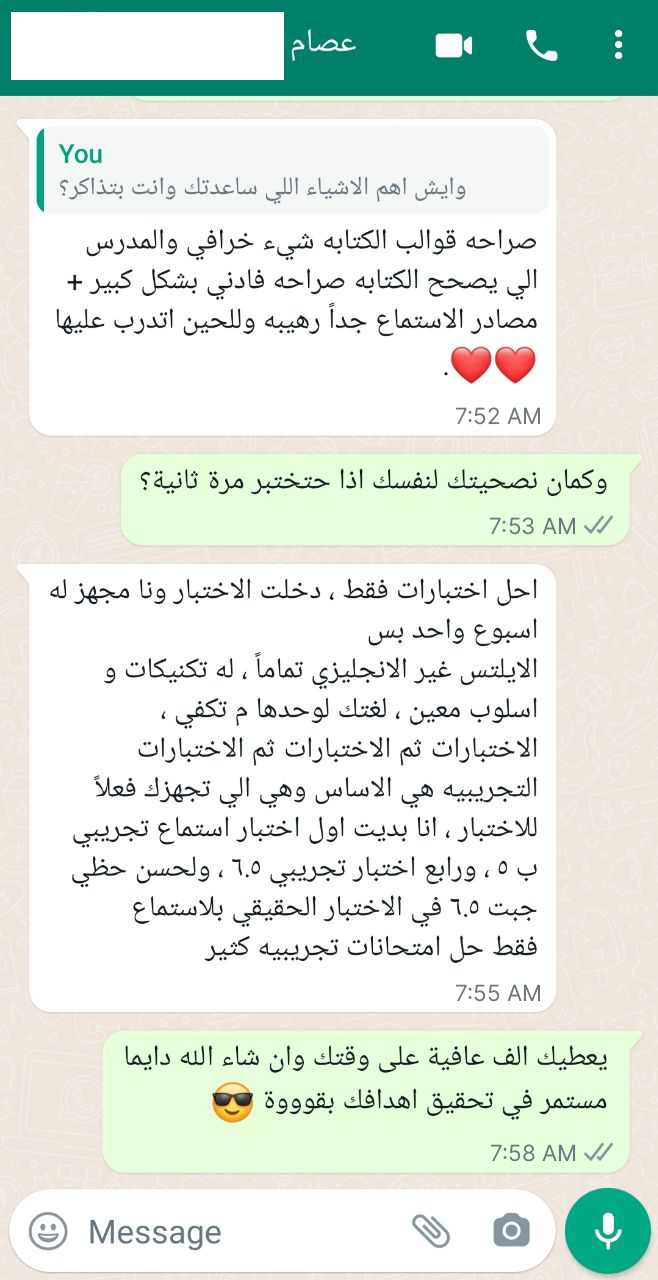The height and width of the screenshot is (1280, 658).
Task: Start a voice call with عصام
Action: point(541,46)
